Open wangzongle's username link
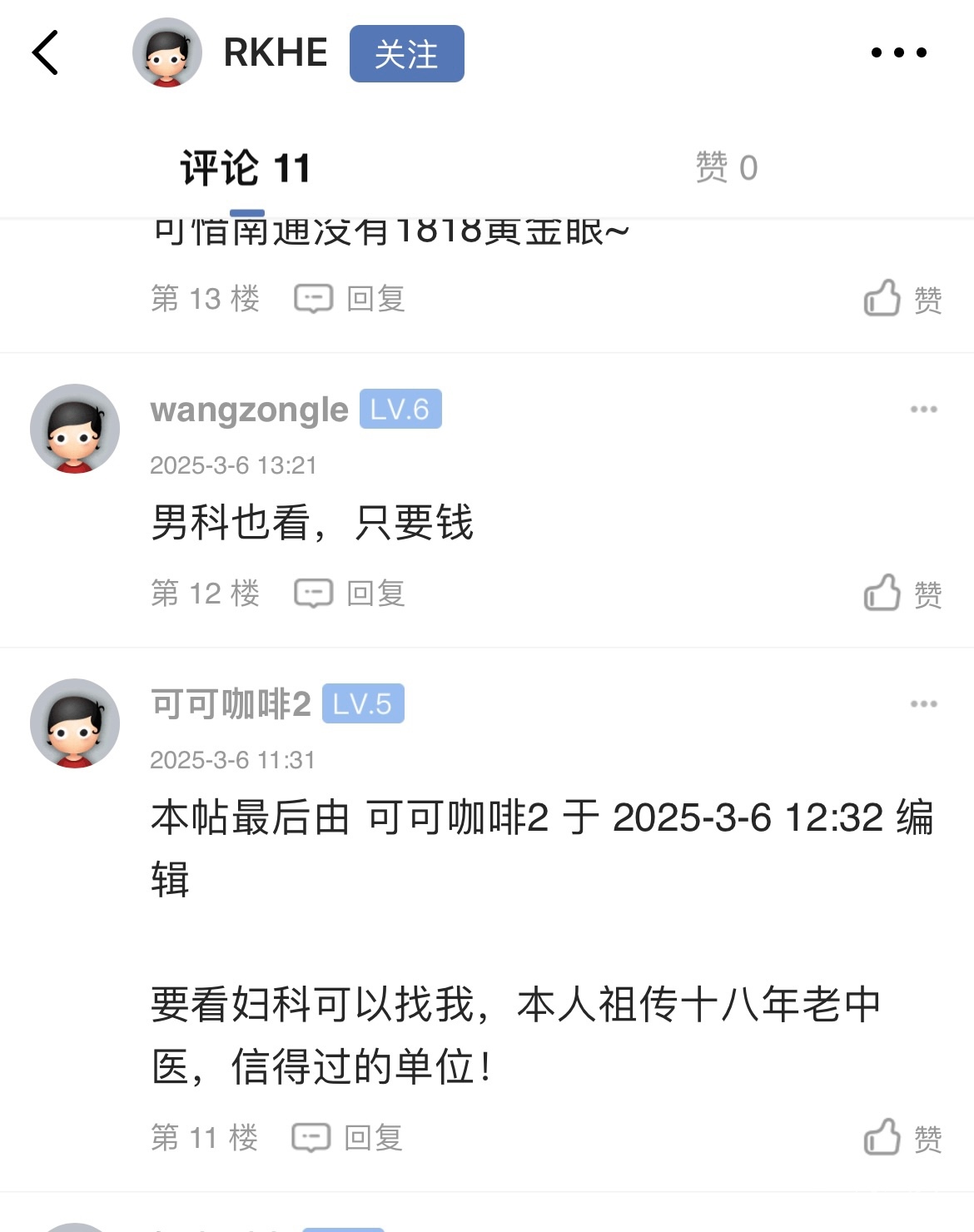Image resolution: width=974 pixels, height=1232 pixels. click(249, 410)
